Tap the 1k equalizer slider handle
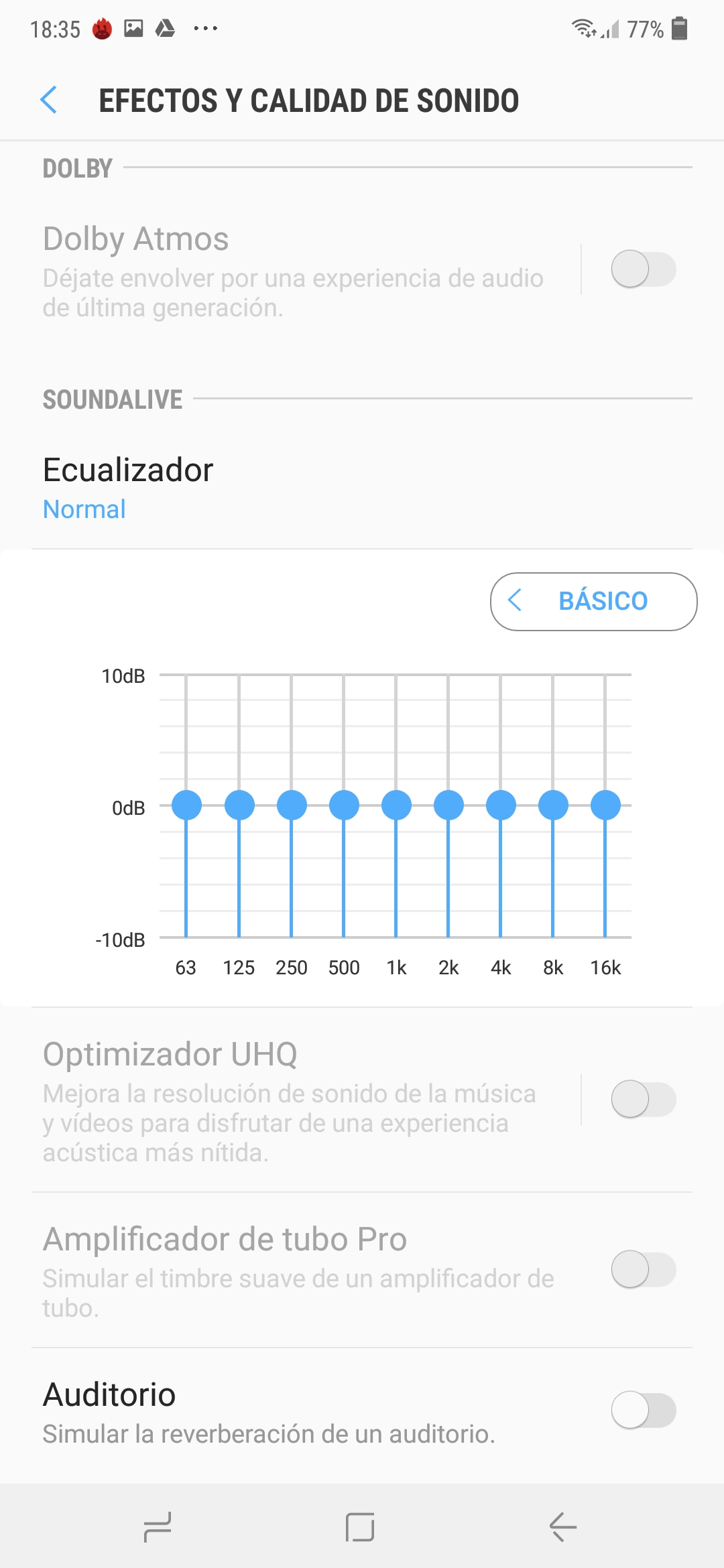 click(396, 805)
